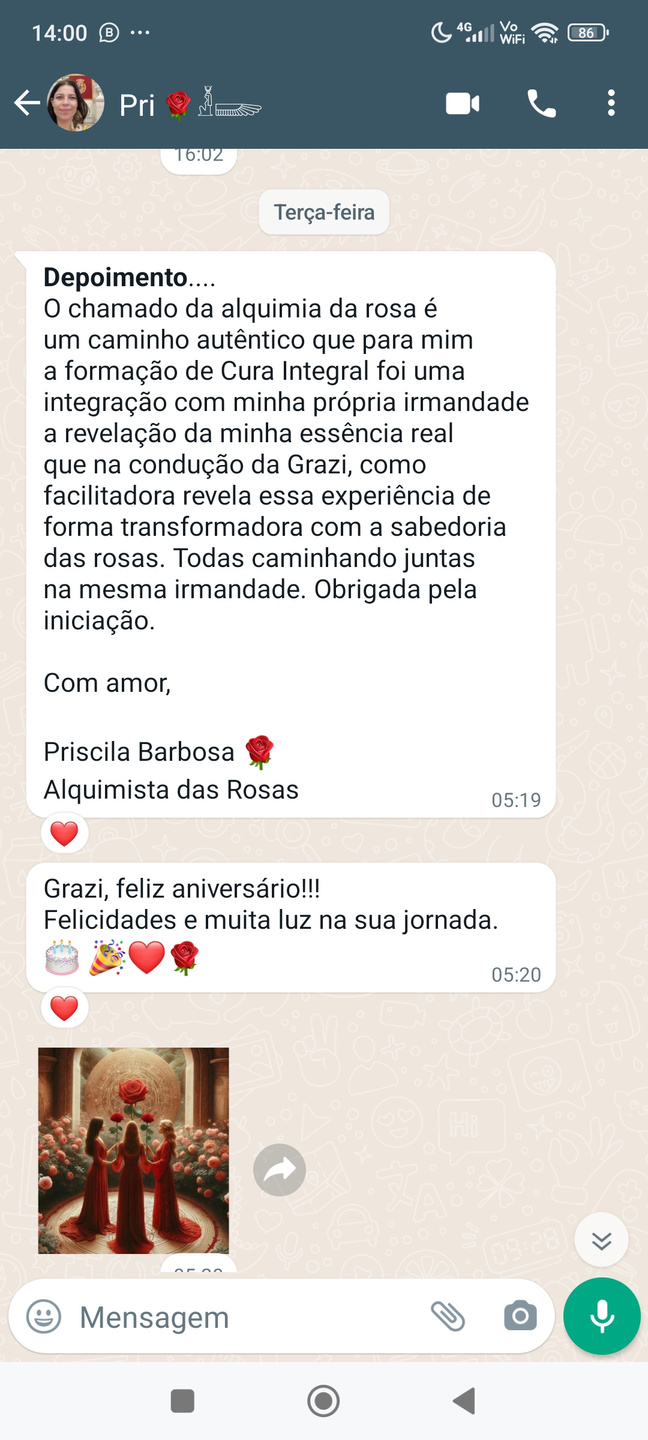Open the heart reaction under birthday message
This screenshot has height=1440, width=648.
pyautogui.click(x=64, y=1008)
